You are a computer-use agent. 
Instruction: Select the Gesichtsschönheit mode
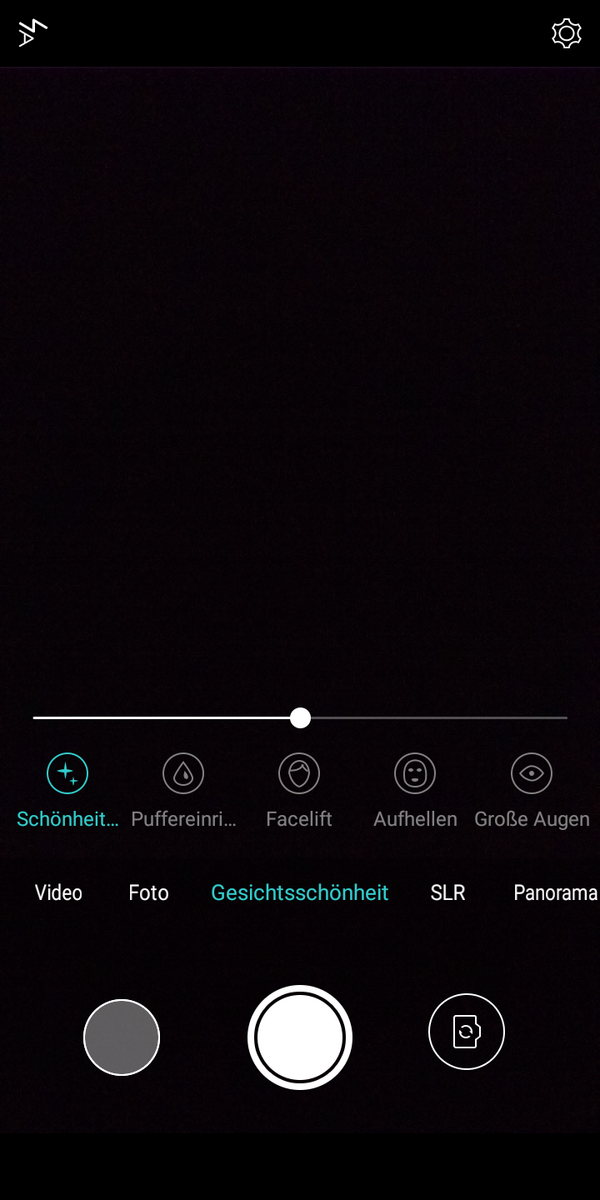300,893
